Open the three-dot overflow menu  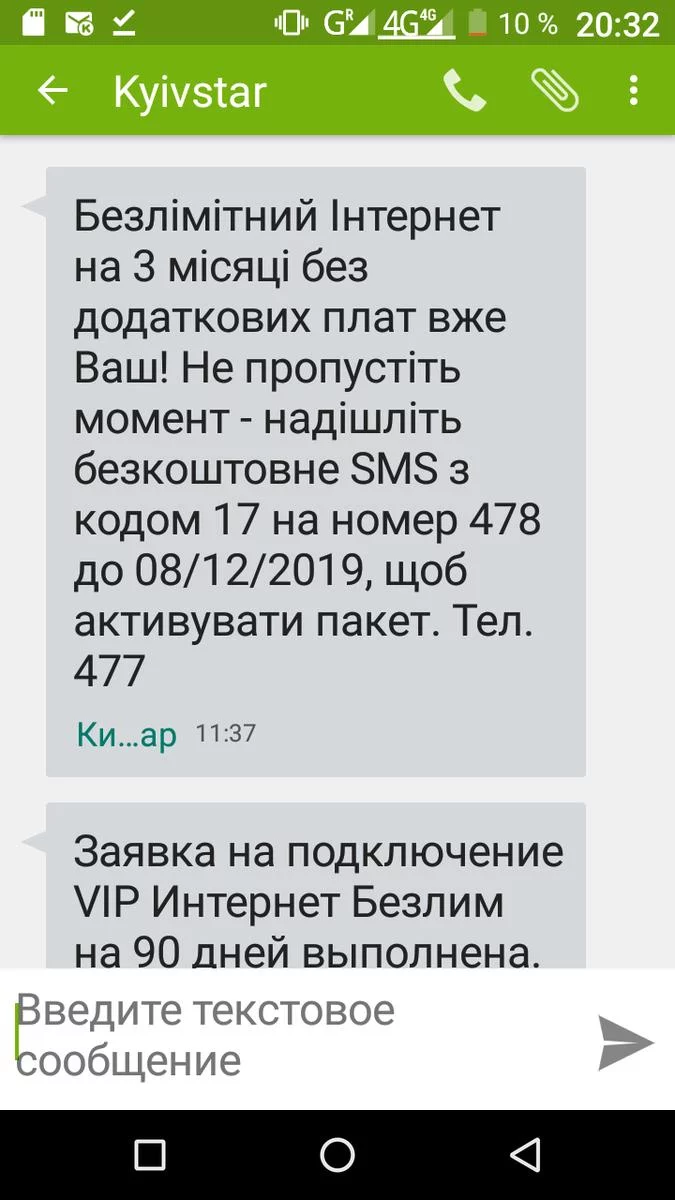(x=633, y=92)
